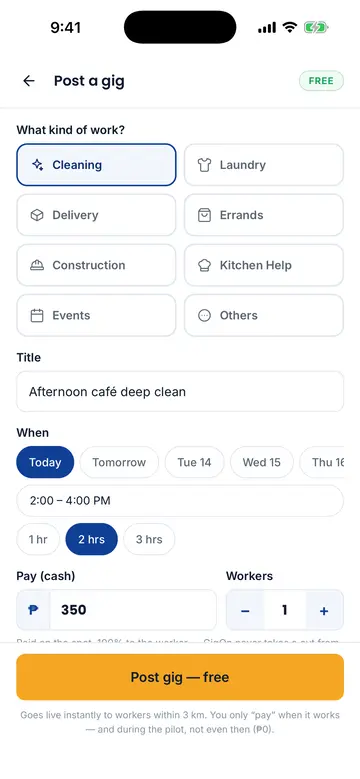This screenshot has width=360, height=779.
Task: Tap Post gig — free button
Action: point(180,677)
